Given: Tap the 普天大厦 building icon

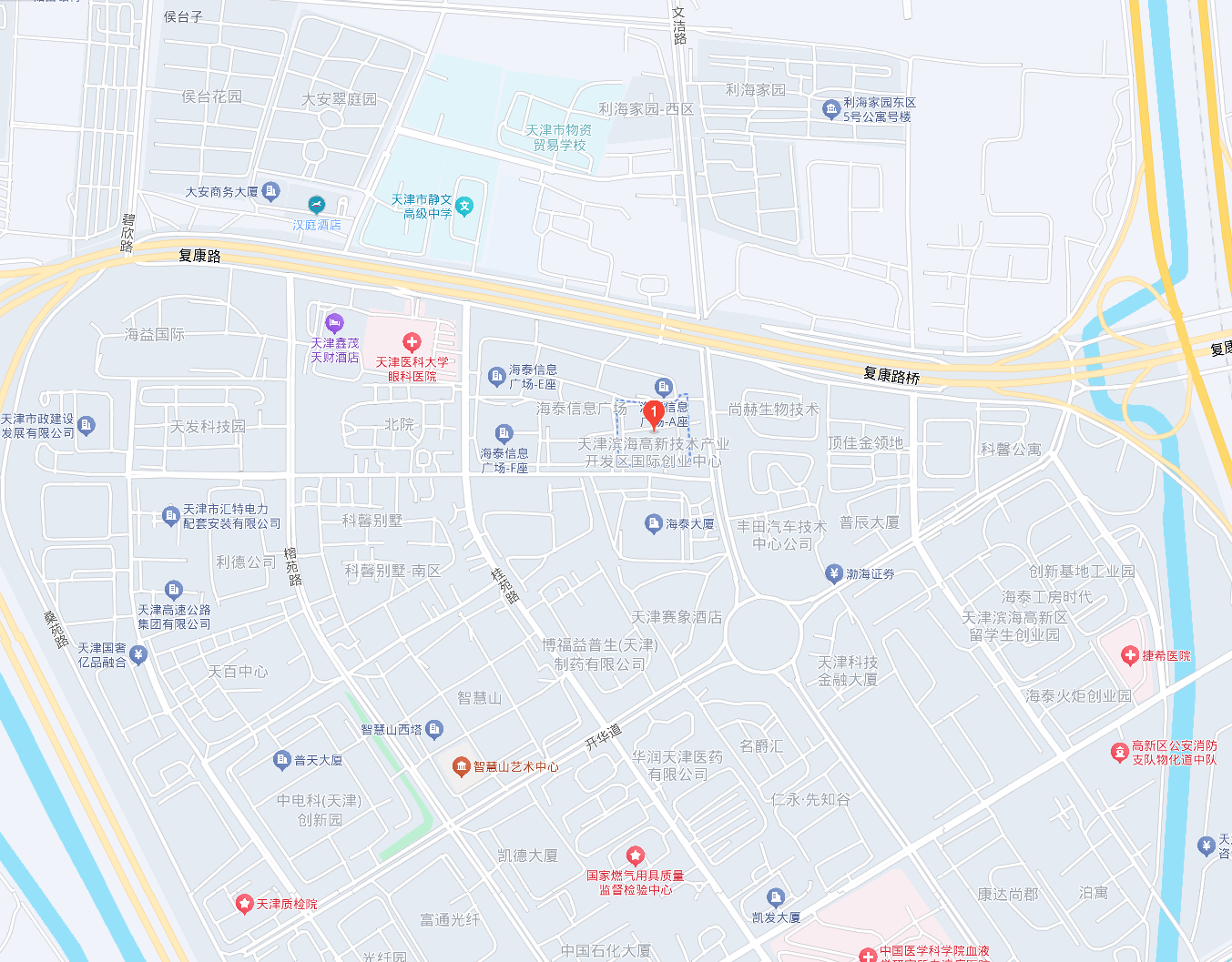Looking at the screenshot, I should pos(282,760).
